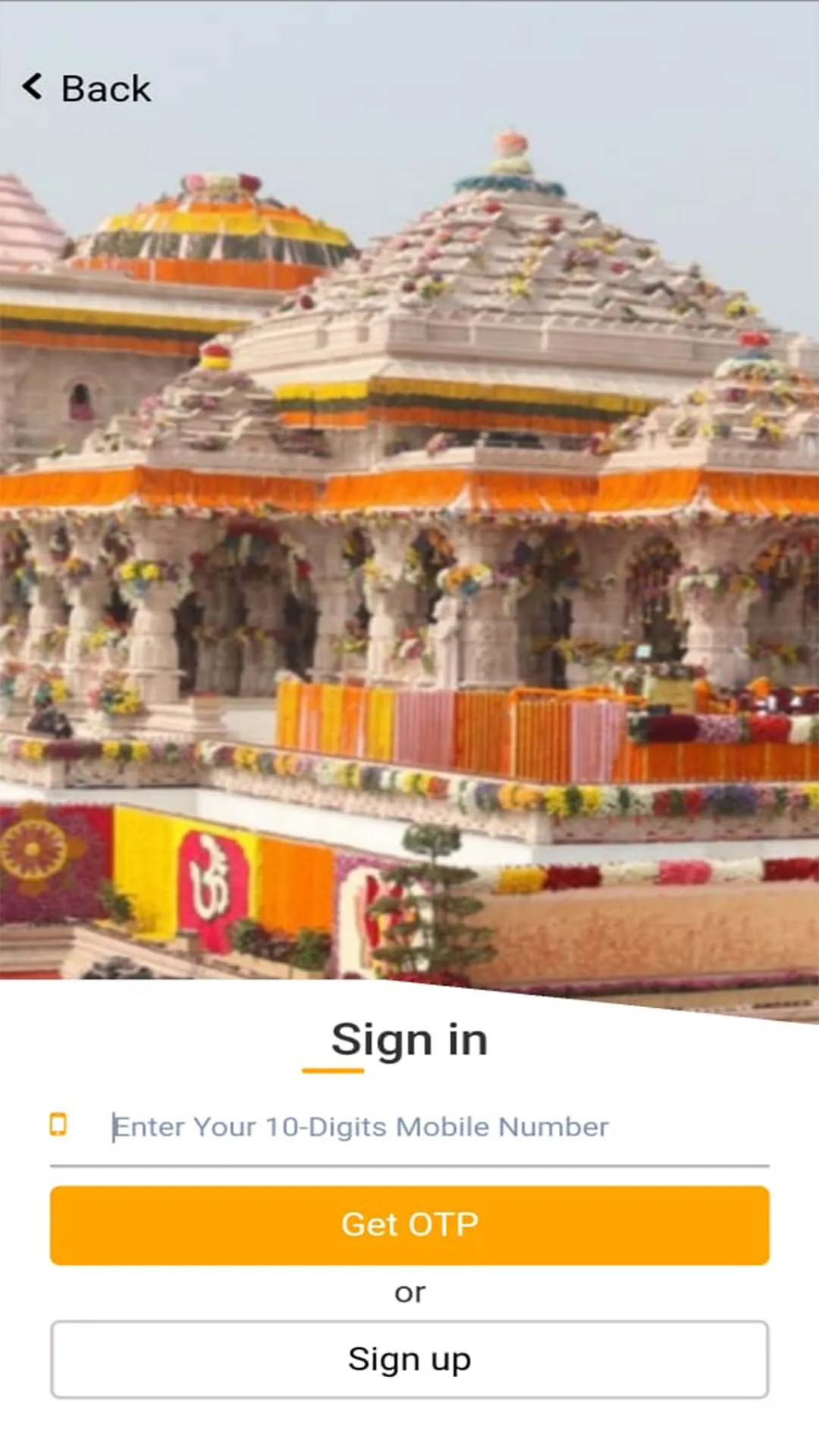Image resolution: width=819 pixels, height=1456 pixels.
Task: Go back using the Back arrow
Action: tap(34, 87)
